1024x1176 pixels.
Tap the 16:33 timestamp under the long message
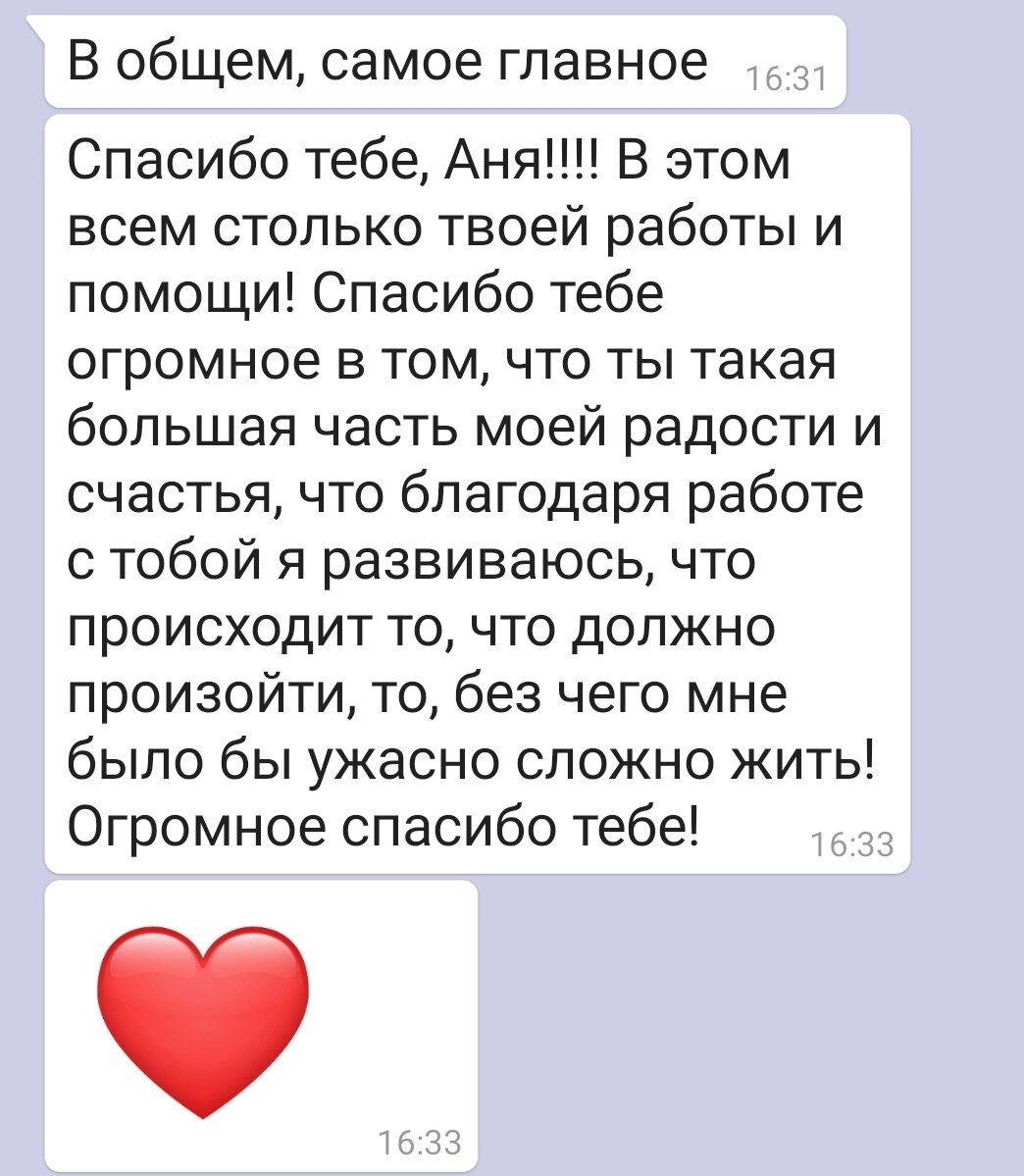coord(851,840)
